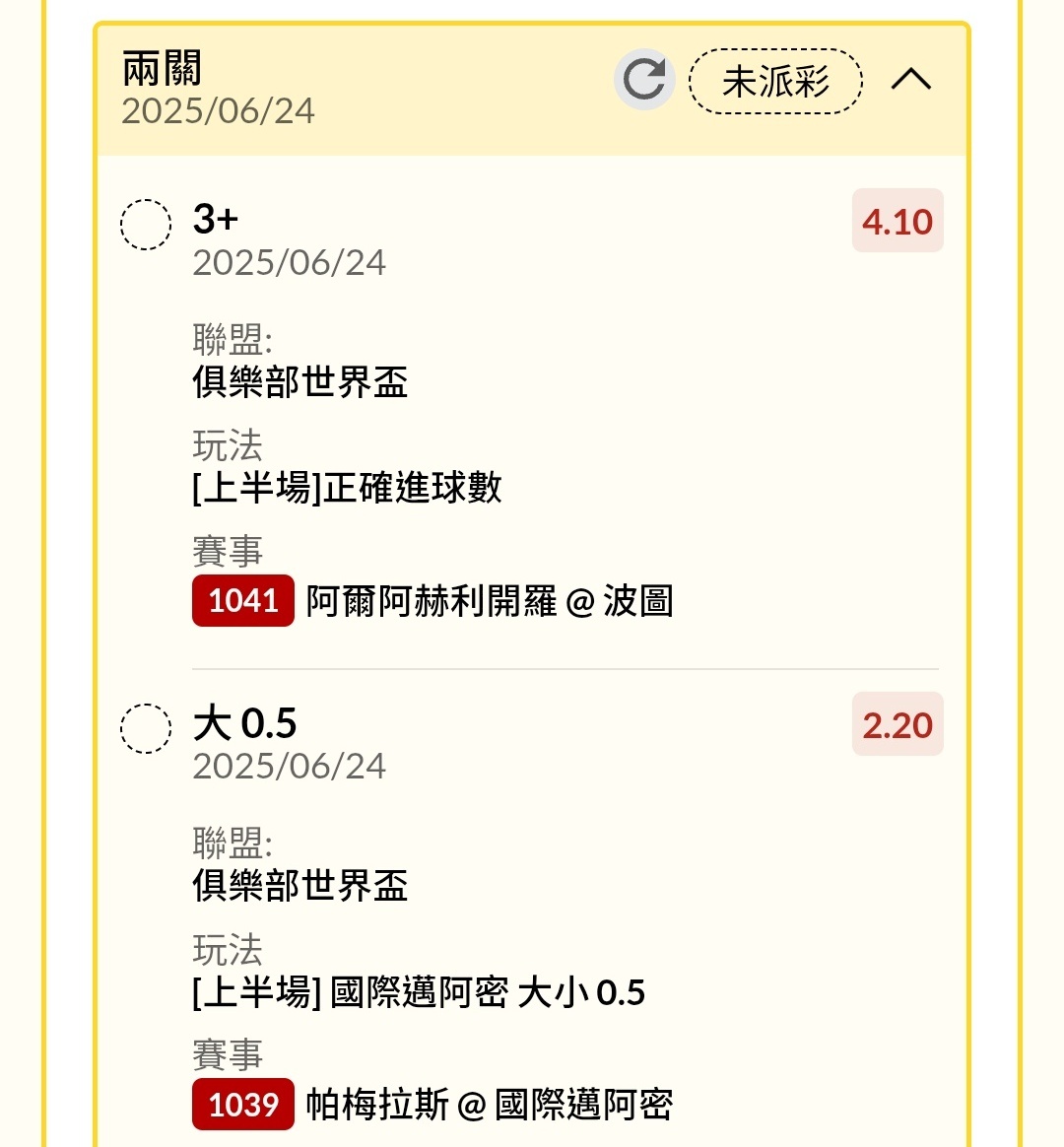Refresh the 兩關 bet status
The height and width of the screenshot is (1147, 1064).
tap(644, 80)
